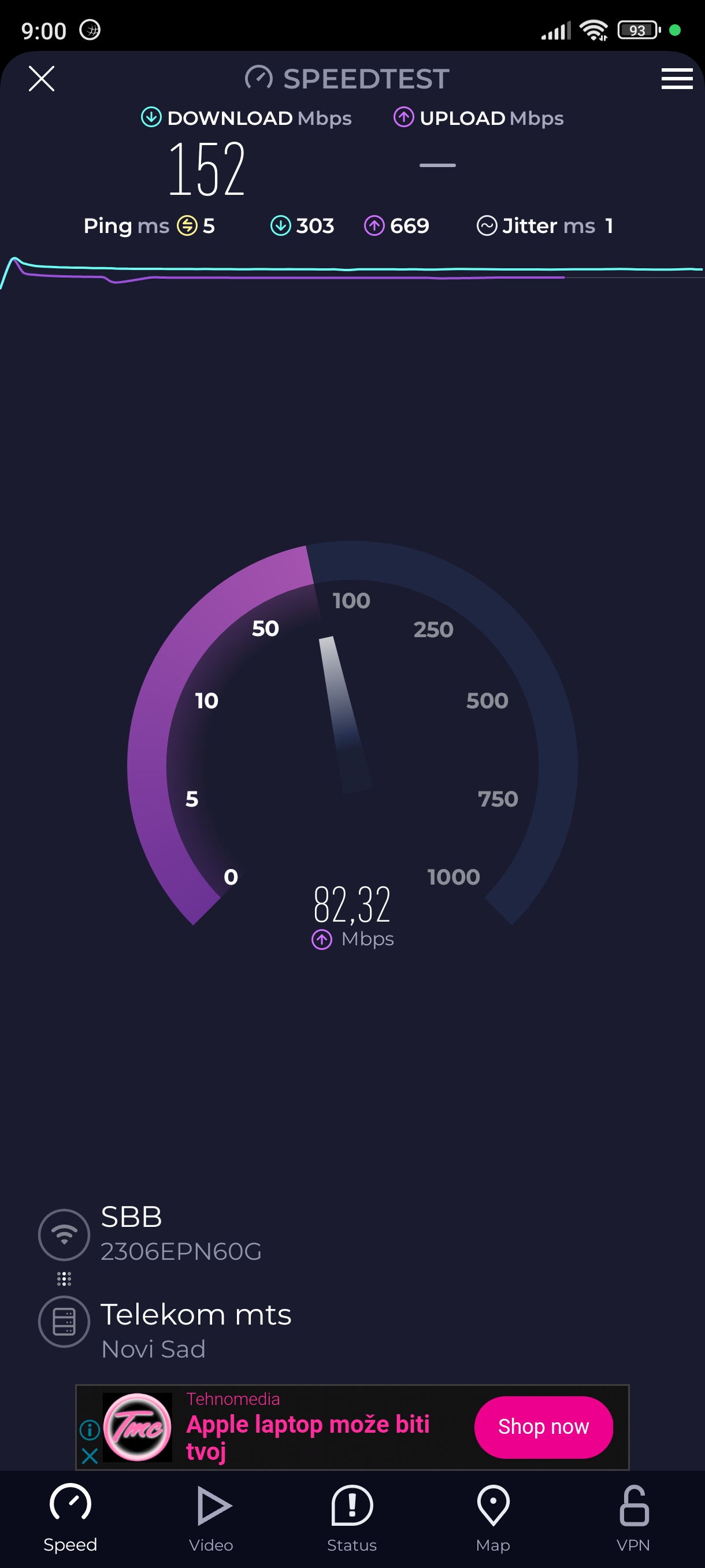
Task: Open the hamburger menu
Action: point(677,79)
